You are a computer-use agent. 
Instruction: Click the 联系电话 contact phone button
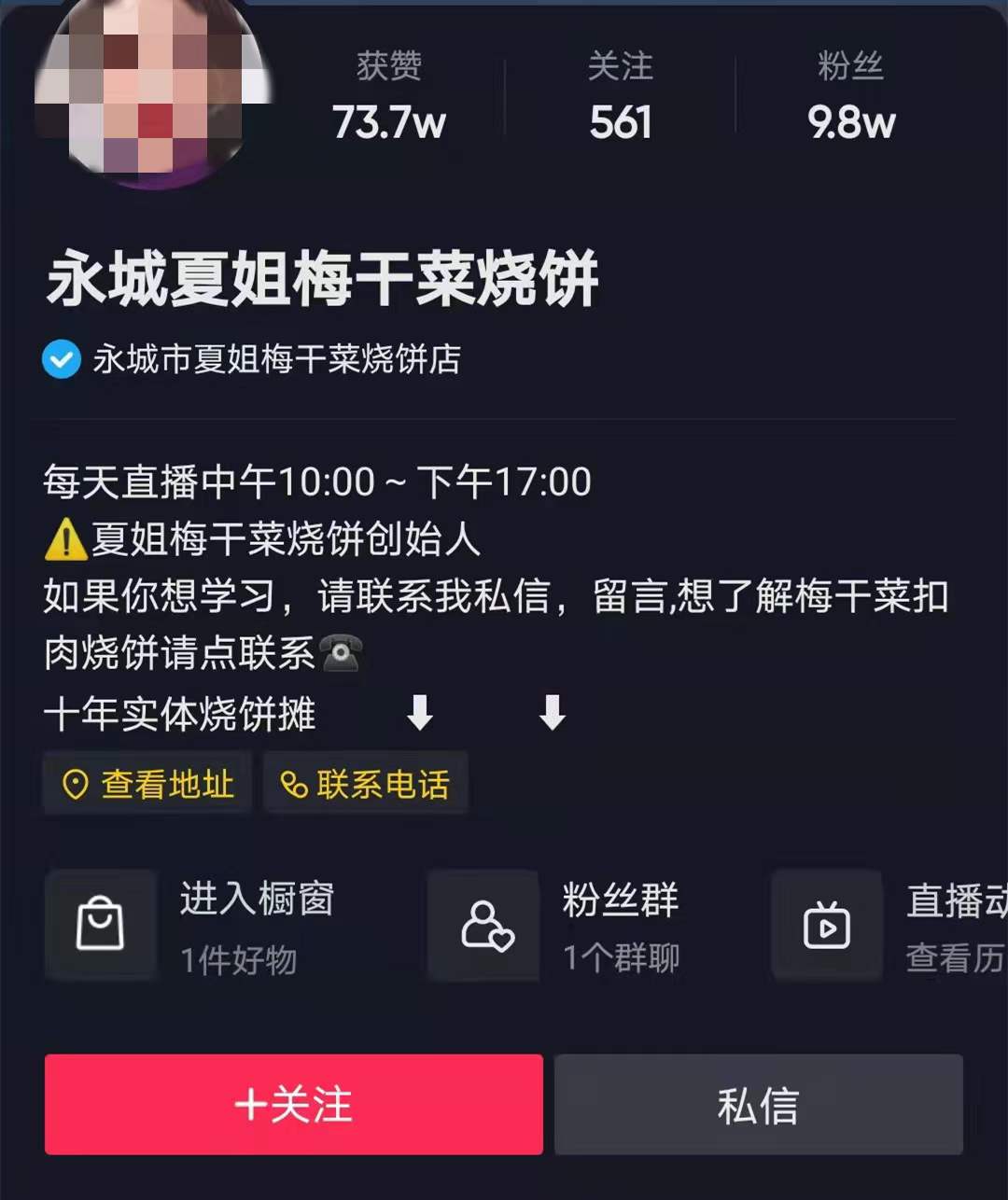(366, 783)
